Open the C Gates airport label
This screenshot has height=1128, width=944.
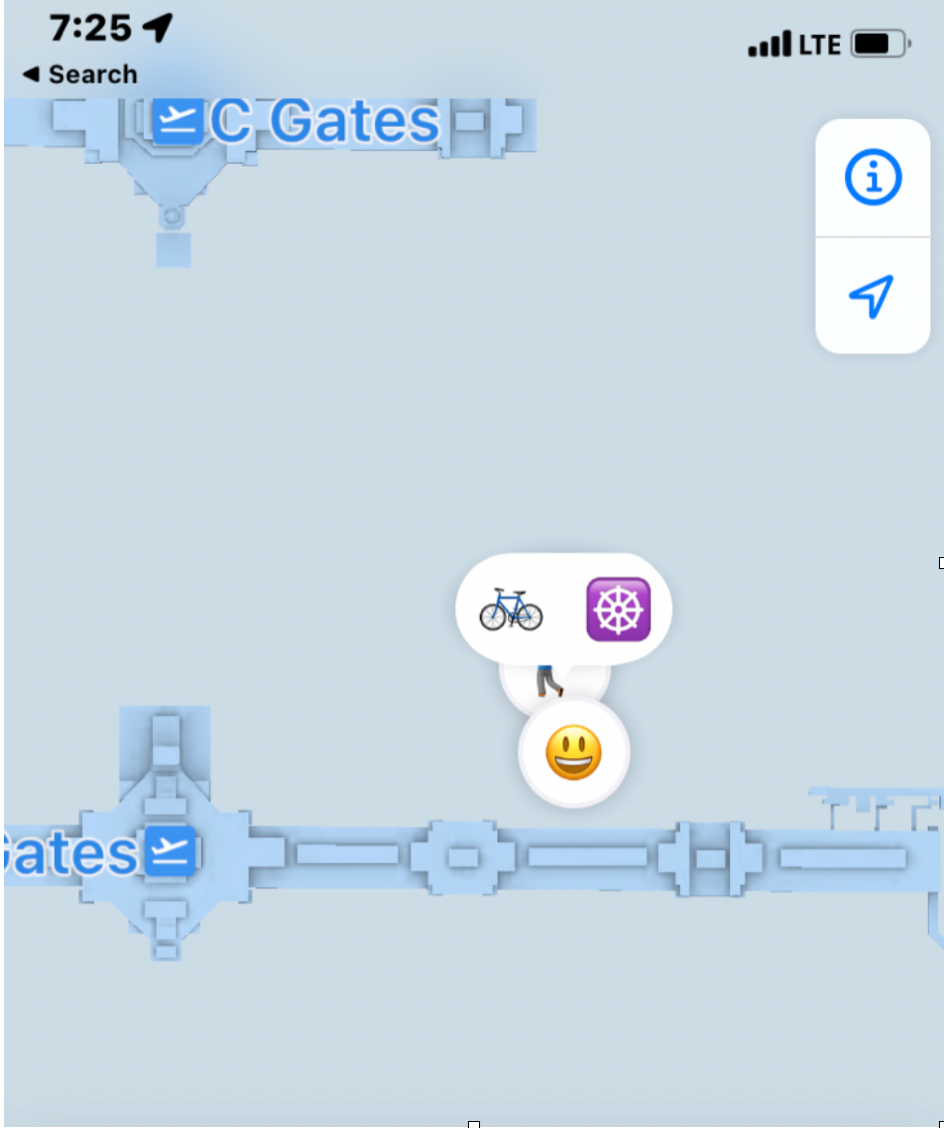(x=298, y=122)
